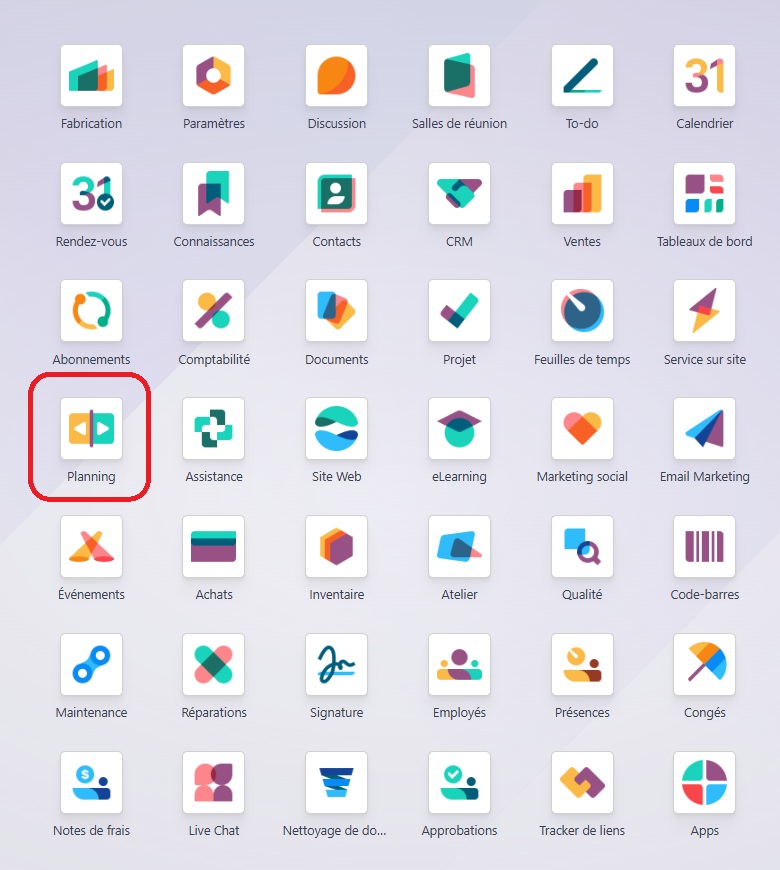Open the Congés app
Viewport: 780px width, 870px height.
tap(704, 665)
